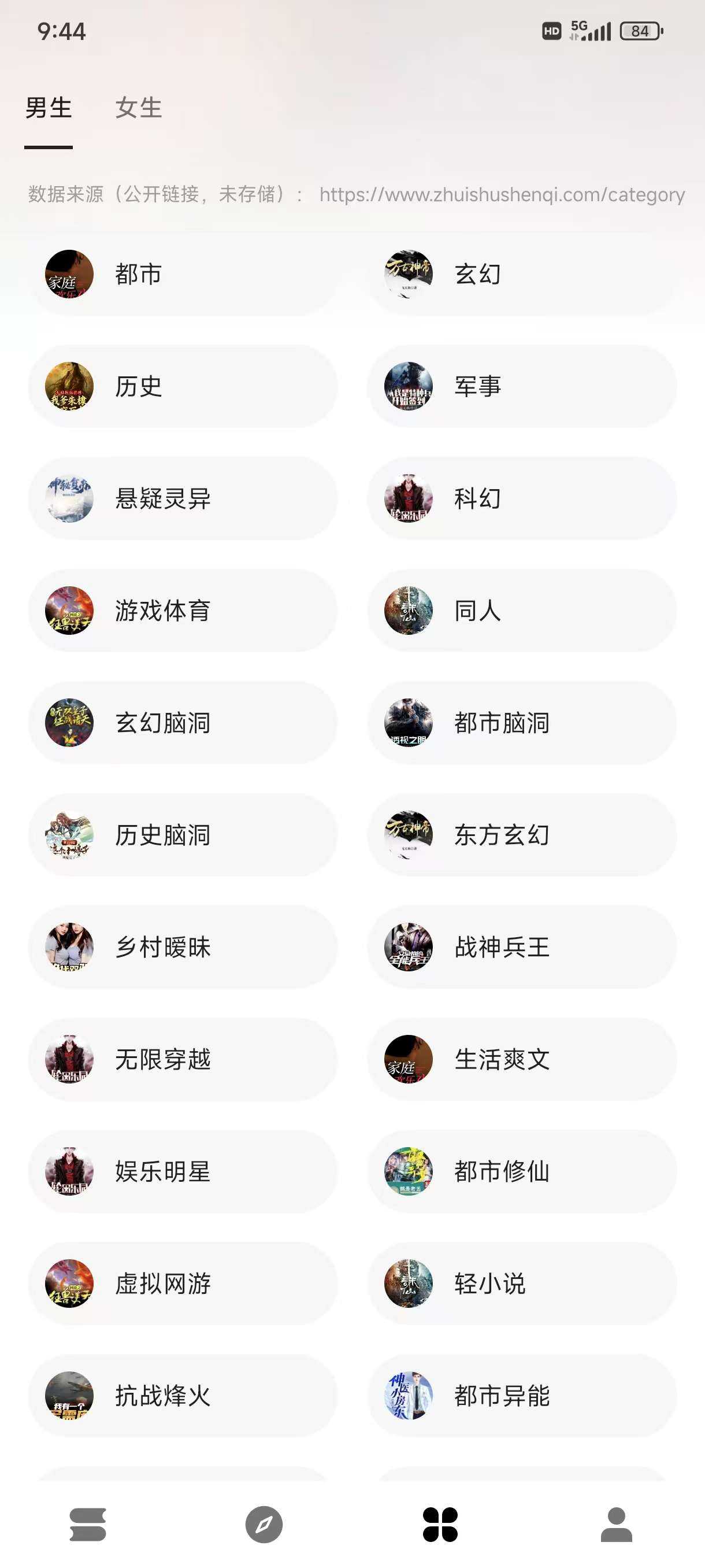Screen dimensions: 705x1568
Task: Browse the 历史 category
Action: (183, 386)
